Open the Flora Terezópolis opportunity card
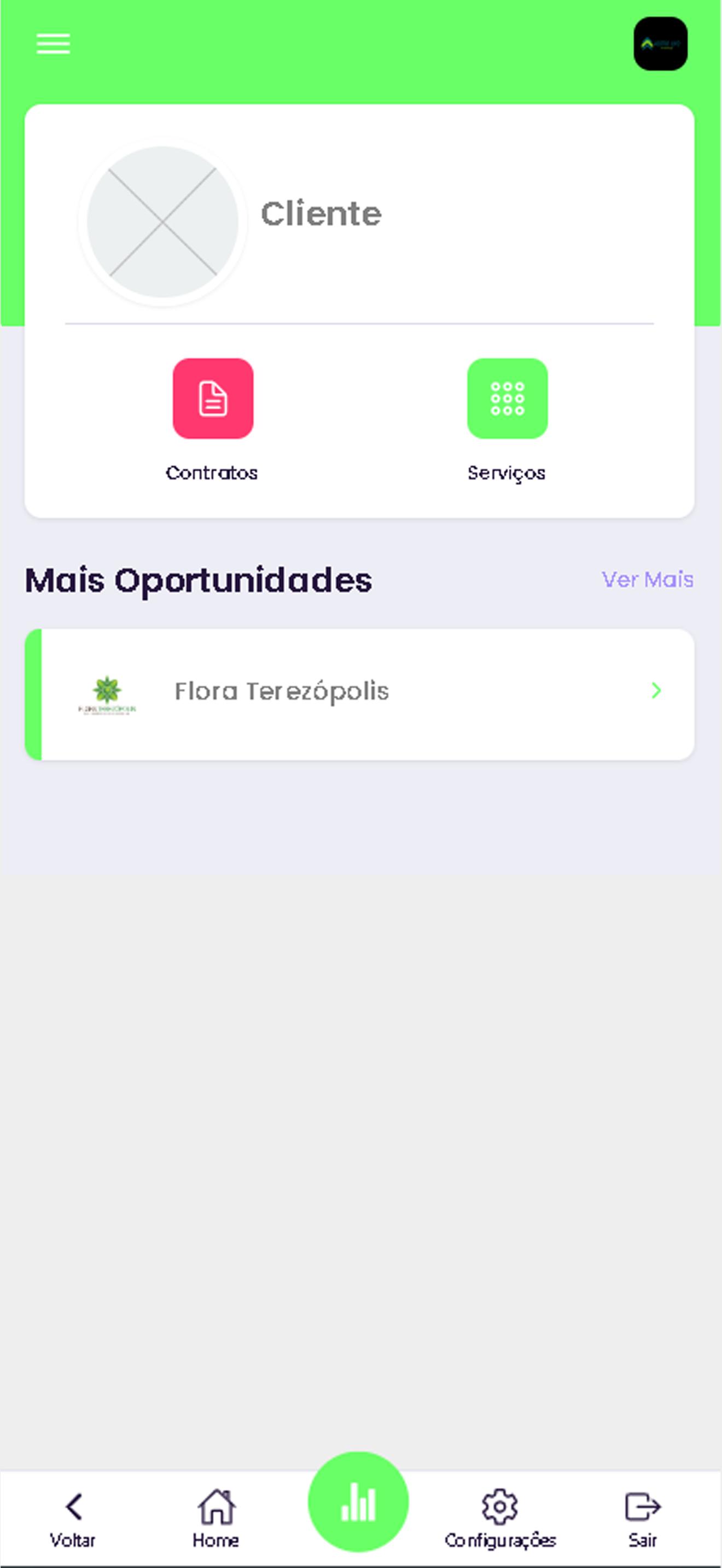Image resolution: width=722 pixels, height=1568 pixels. tap(359, 694)
